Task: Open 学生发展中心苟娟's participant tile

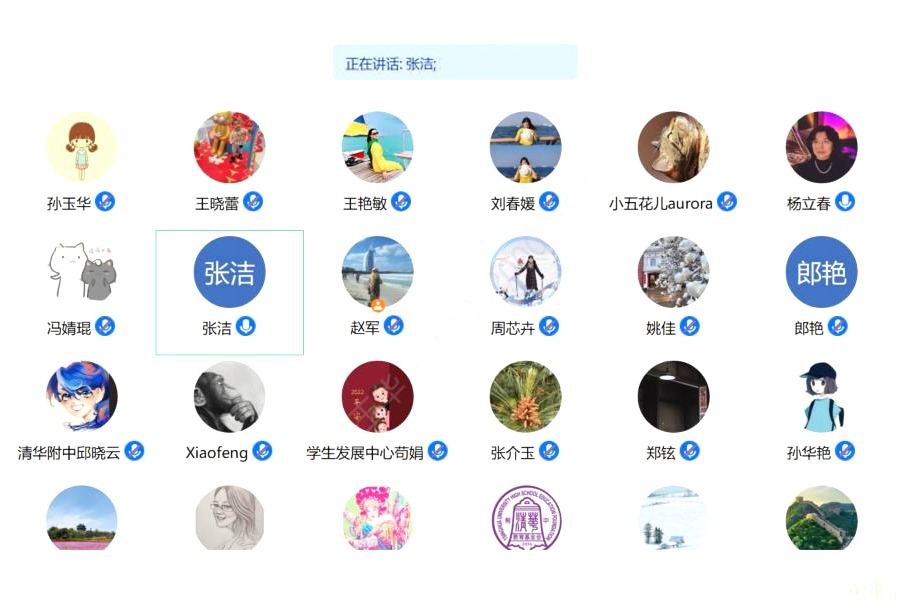Action: click(x=377, y=397)
